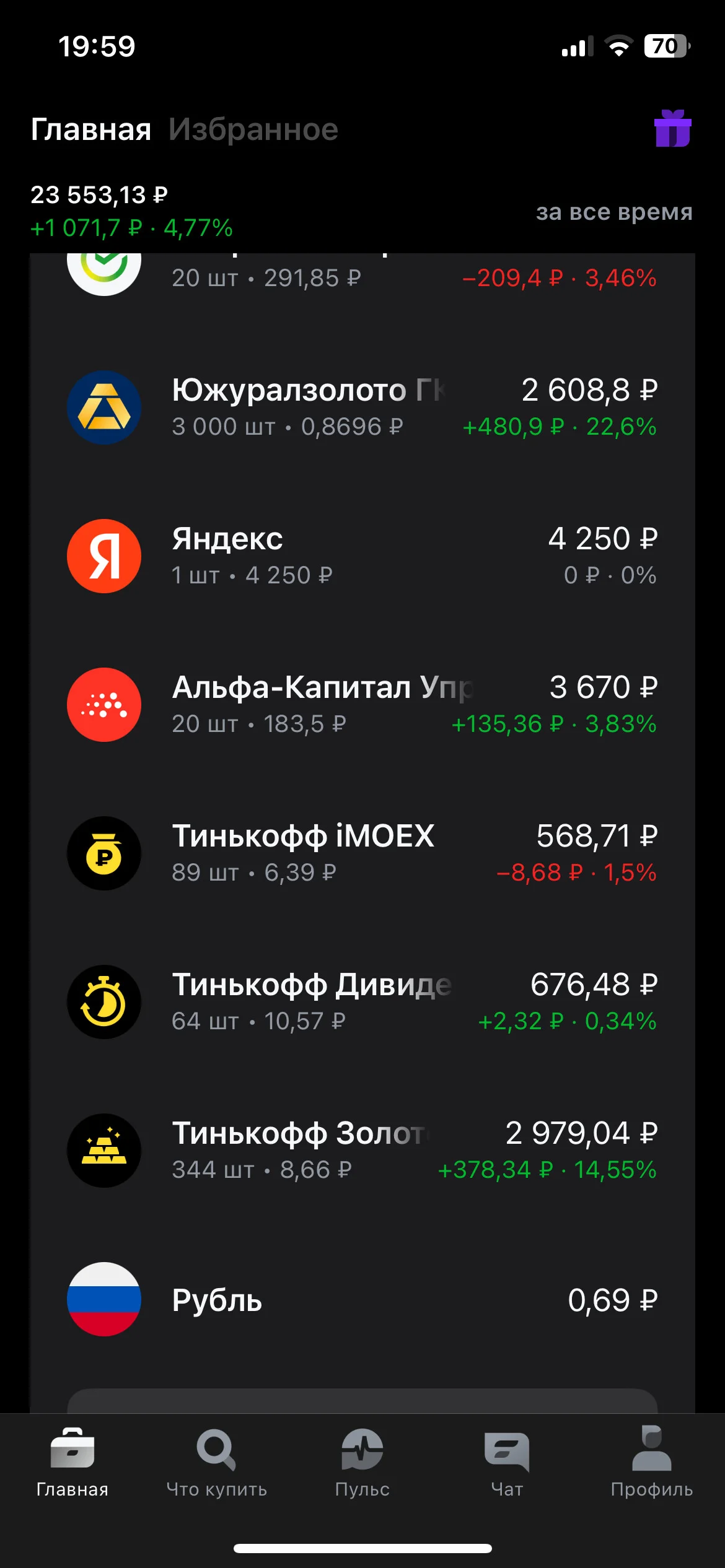
Task: Go to the Профиль tab
Action: coord(652,1463)
